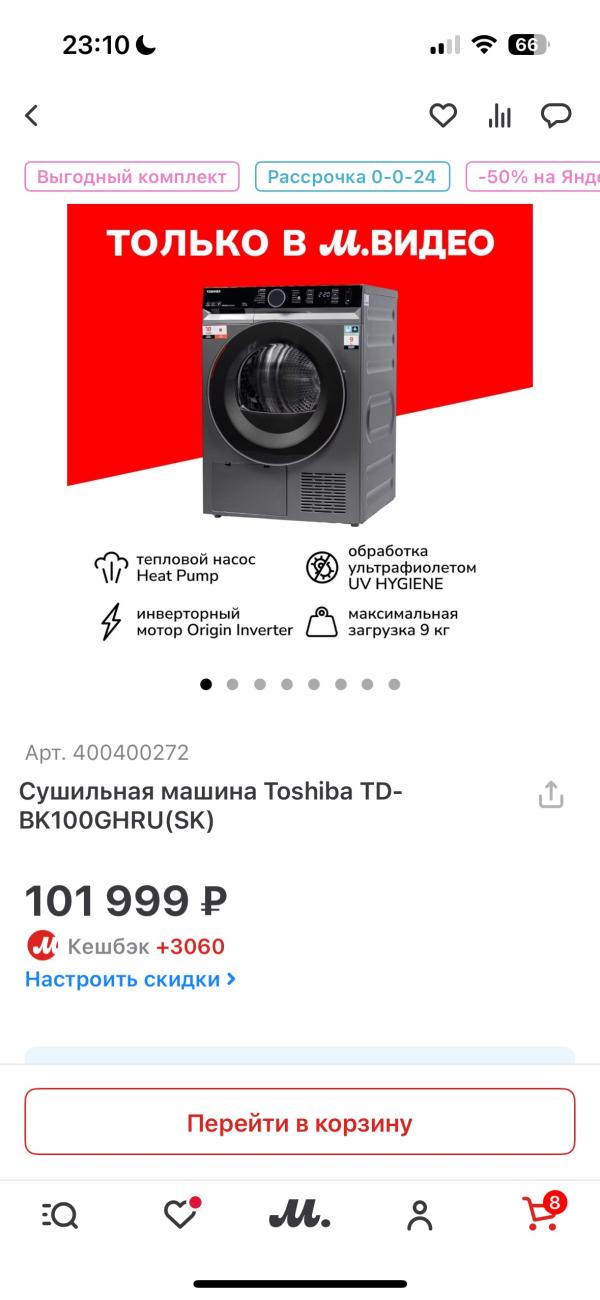Tap the -50% на Яндекс chip
The height and width of the screenshot is (1300, 600).
[x=533, y=177]
